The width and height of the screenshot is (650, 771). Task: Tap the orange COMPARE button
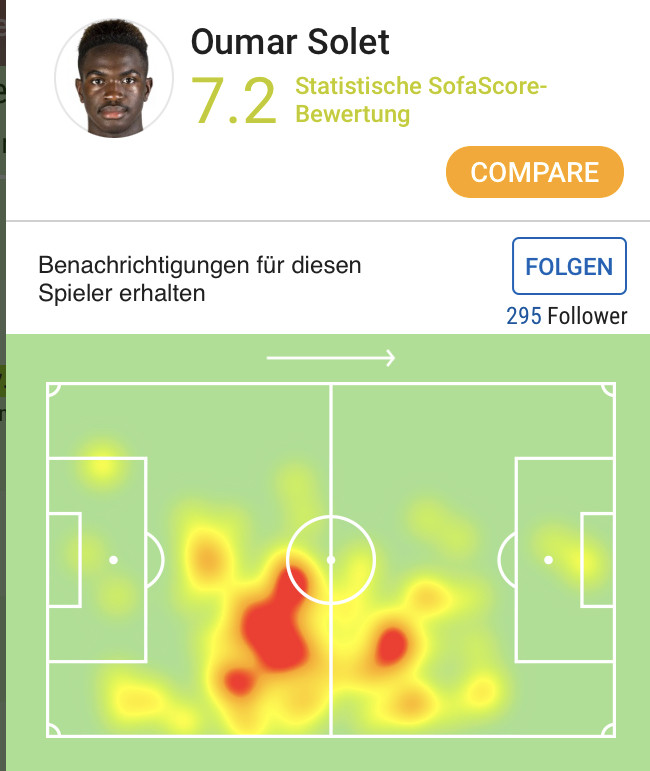pyautogui.click(x=534, y=172)
